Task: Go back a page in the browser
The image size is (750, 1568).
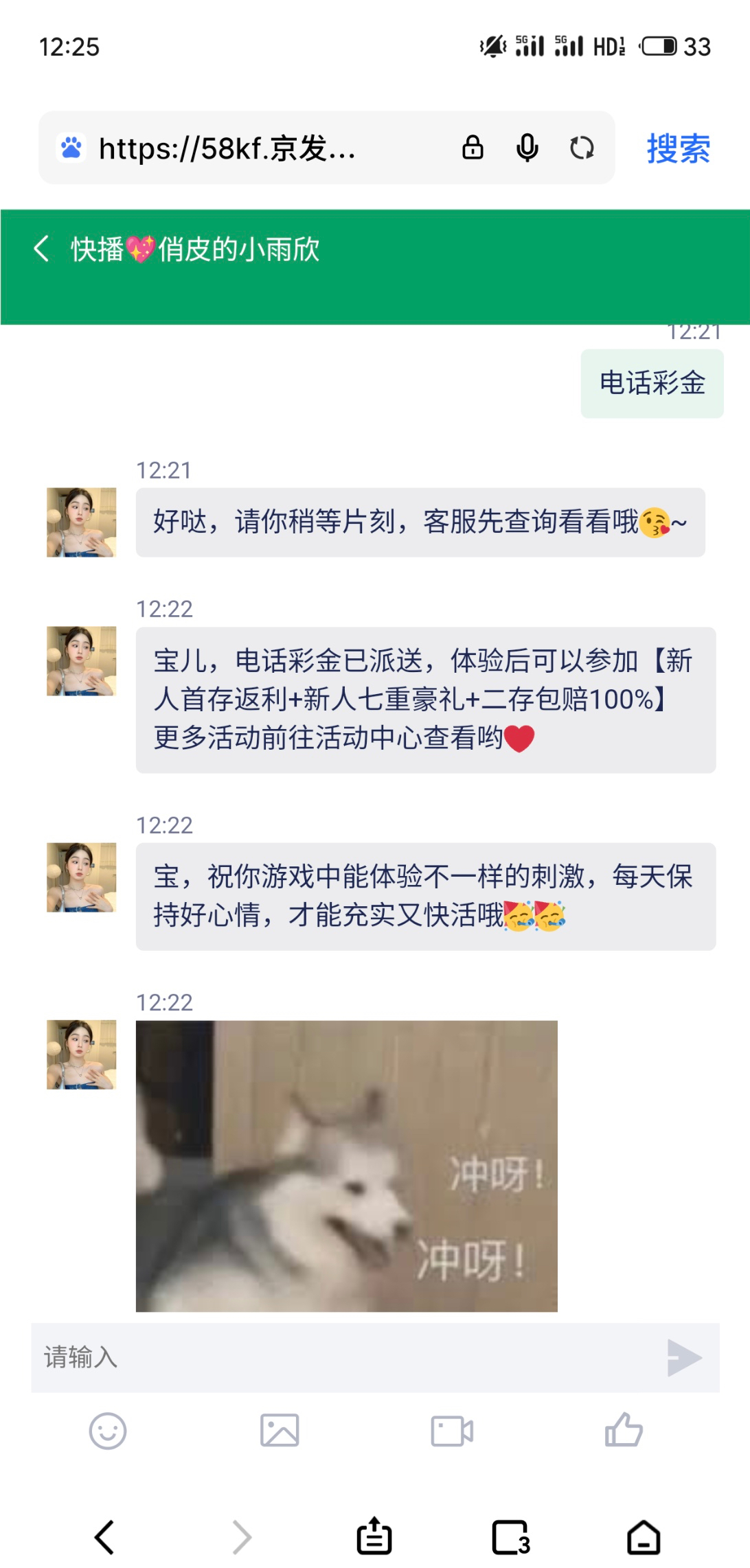Action: (x=104, y=1536)
